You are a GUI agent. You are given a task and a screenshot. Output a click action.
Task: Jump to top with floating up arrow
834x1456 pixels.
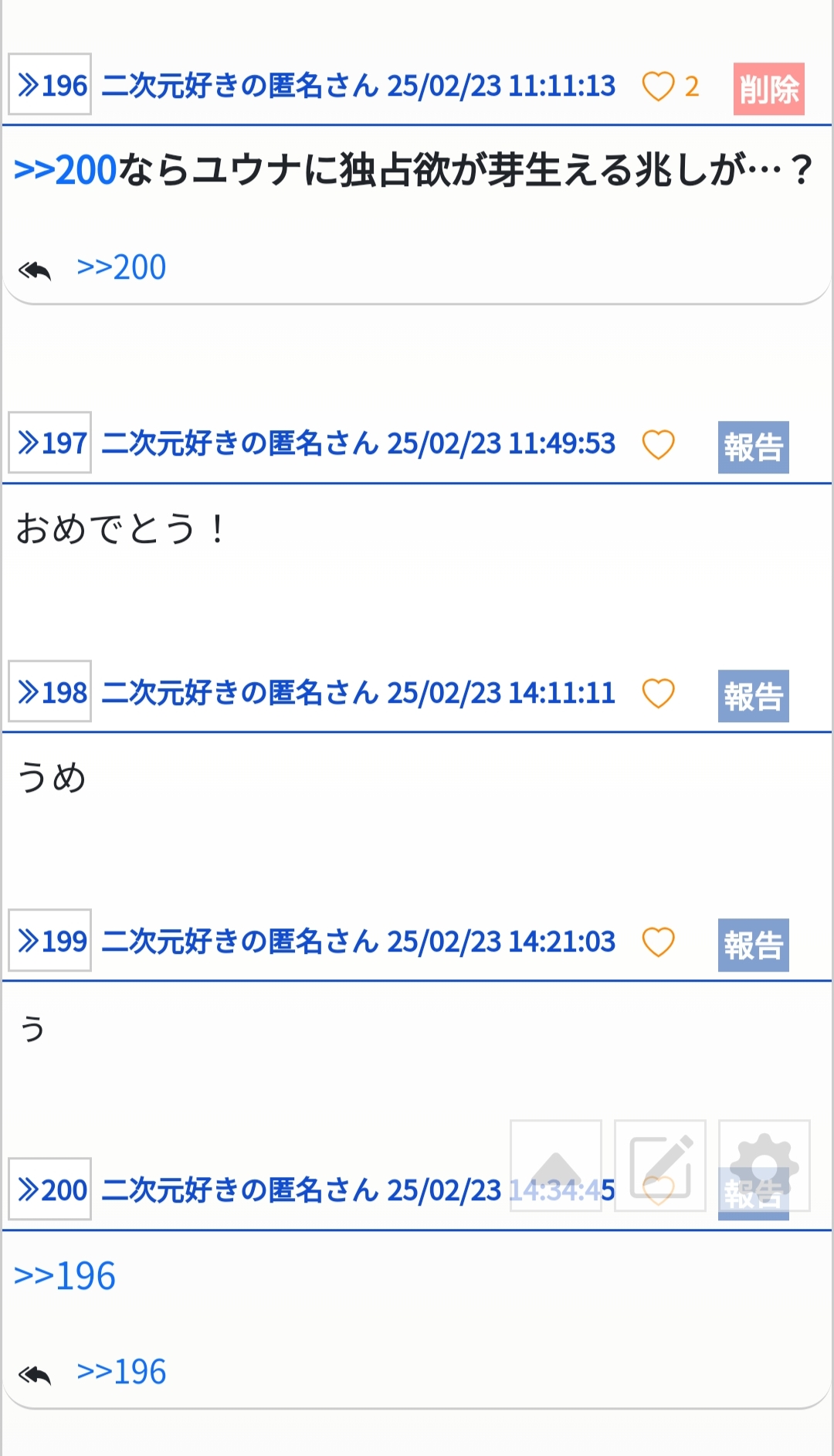pos(556,1166)
